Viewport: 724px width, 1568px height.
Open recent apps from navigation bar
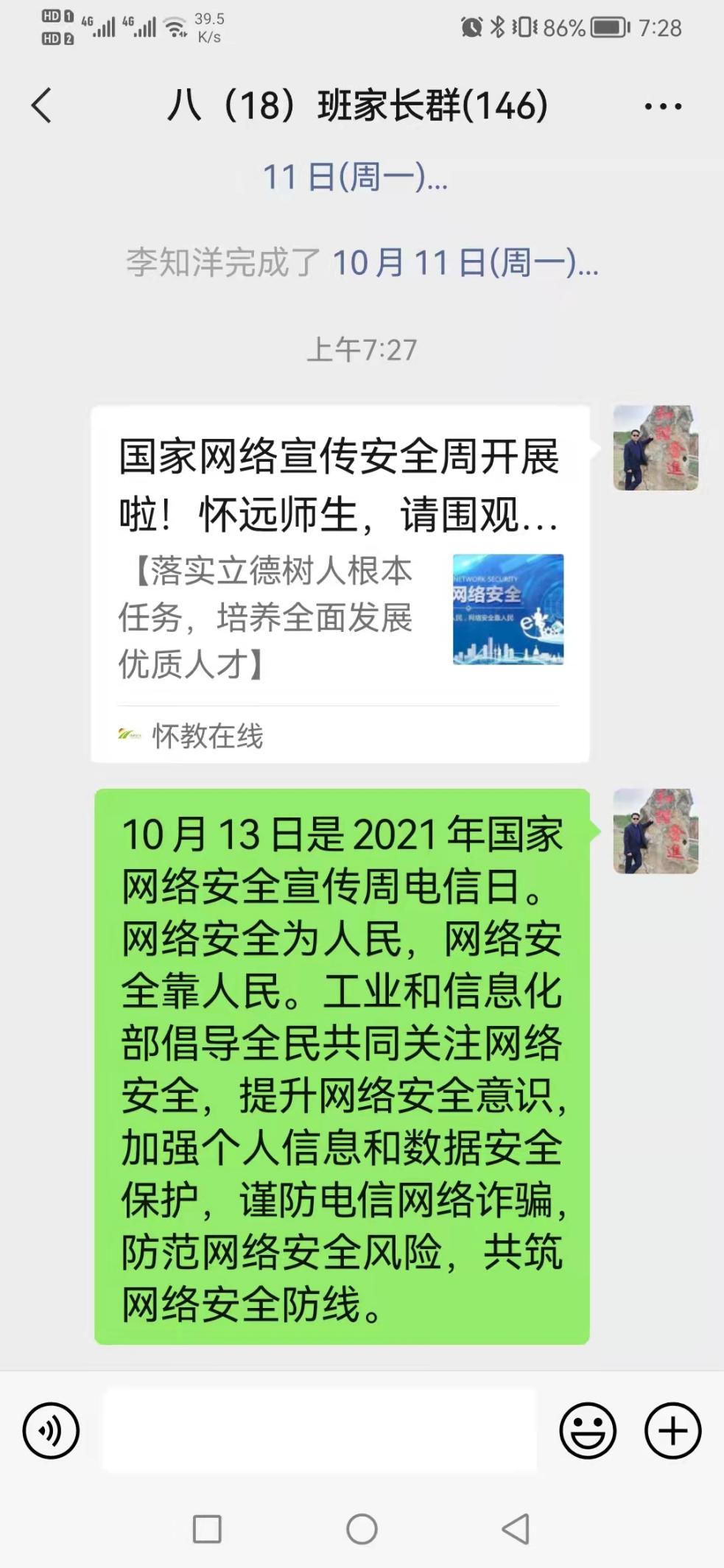(x=207, y=1529)
